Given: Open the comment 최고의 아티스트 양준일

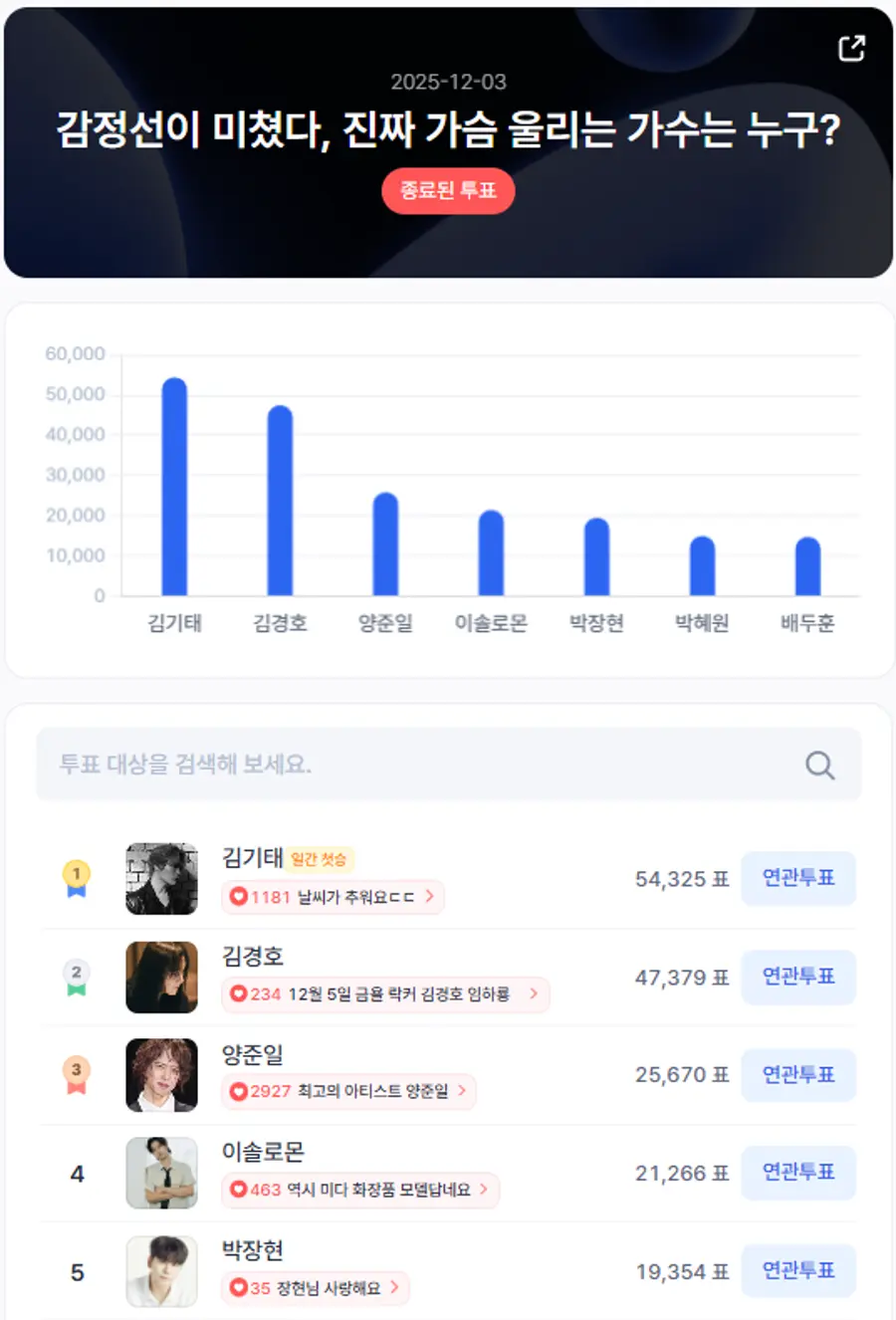Looking at the screenshot, I should click(x=348, y=1092).
